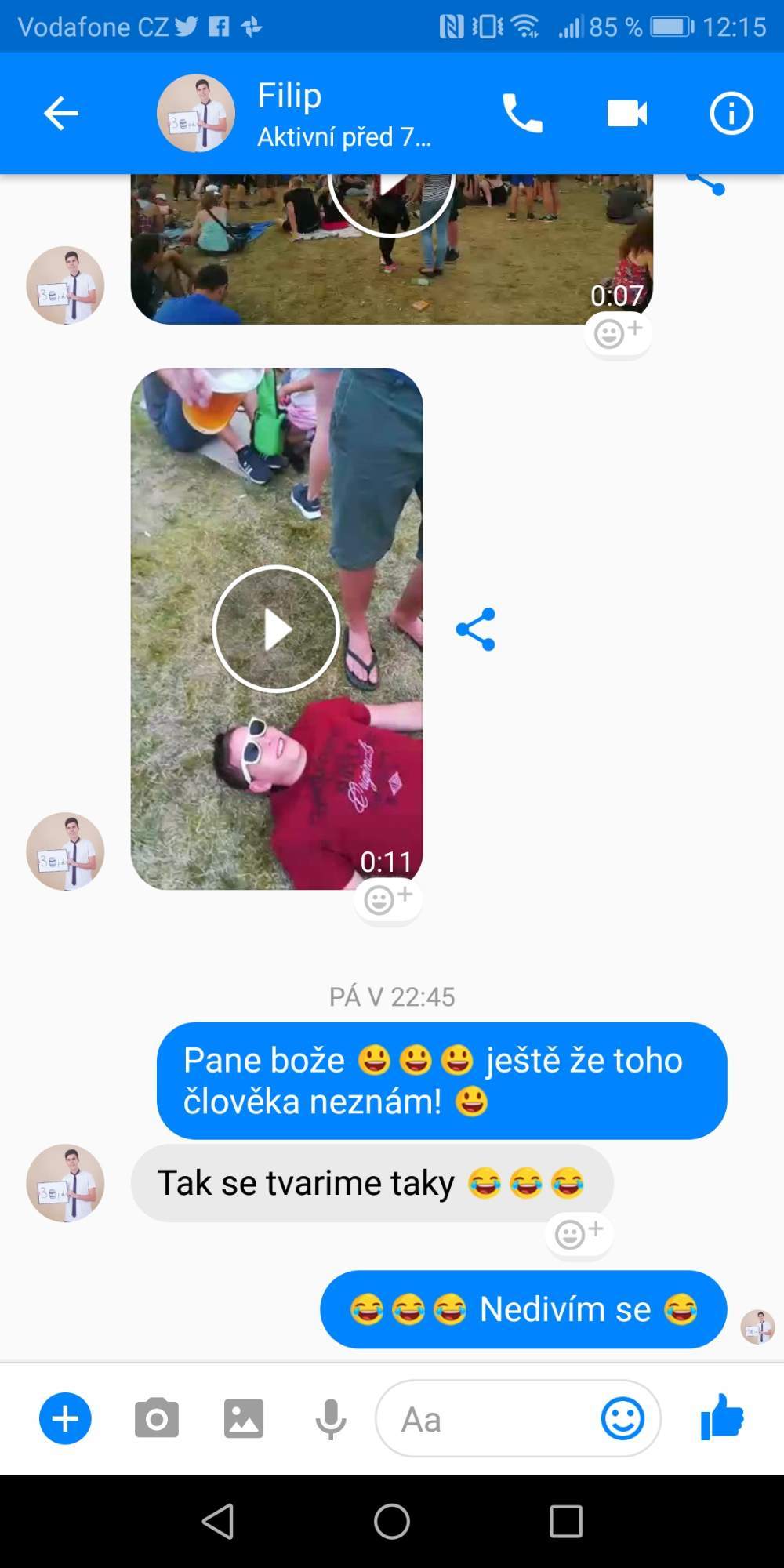Share the 0:11 video
The width and height of the screenshot is (784, 1568).
[x=476, y=629]
